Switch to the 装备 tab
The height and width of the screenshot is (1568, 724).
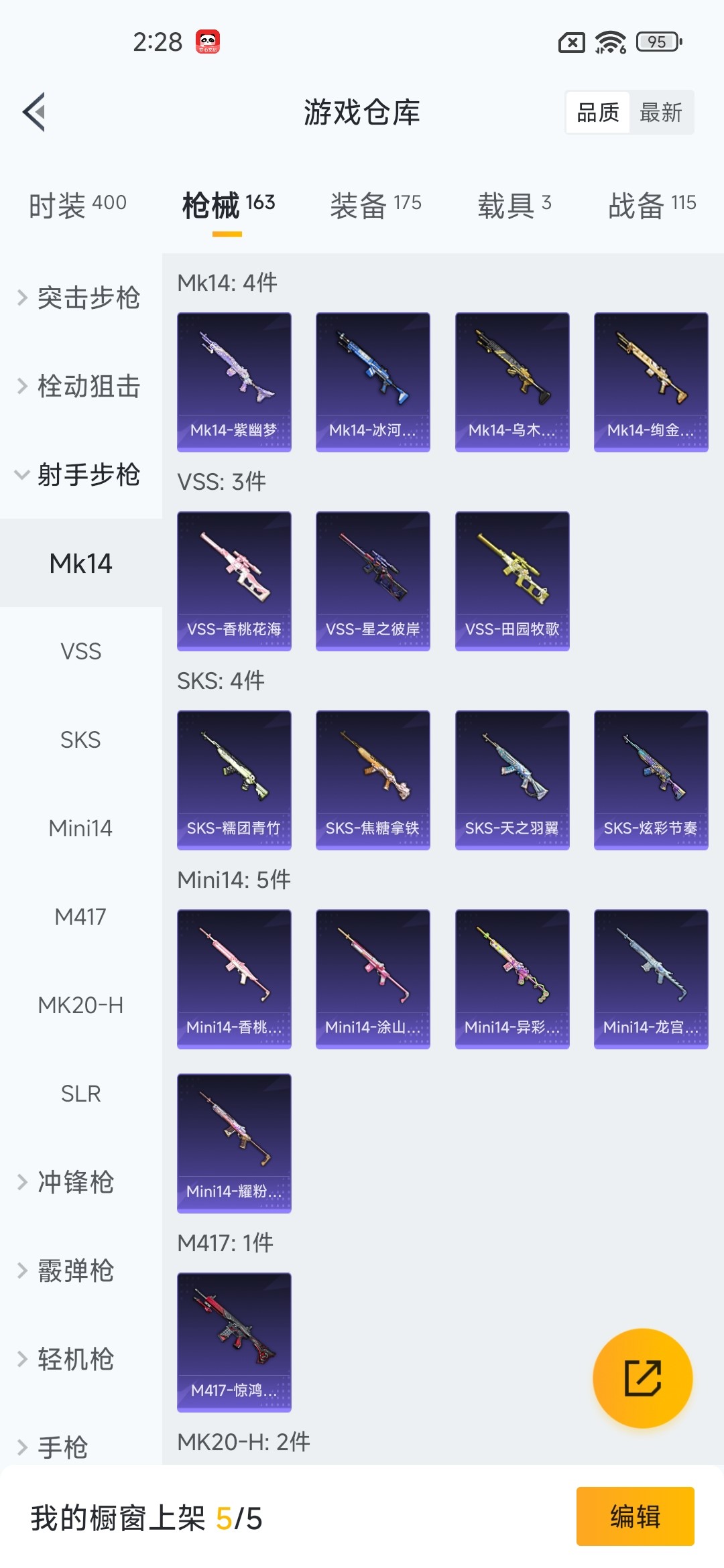[375, 205]
